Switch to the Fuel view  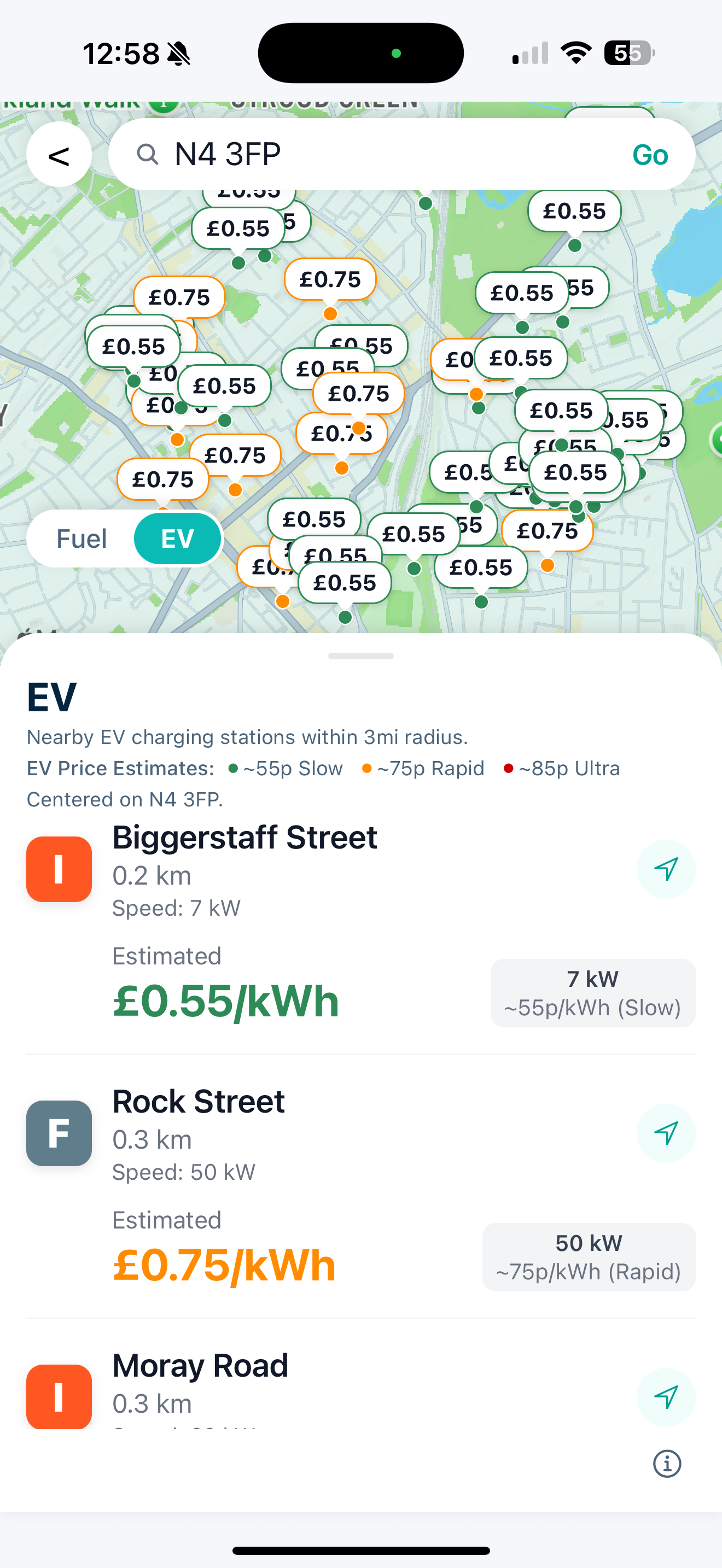[x=81, y=537]
